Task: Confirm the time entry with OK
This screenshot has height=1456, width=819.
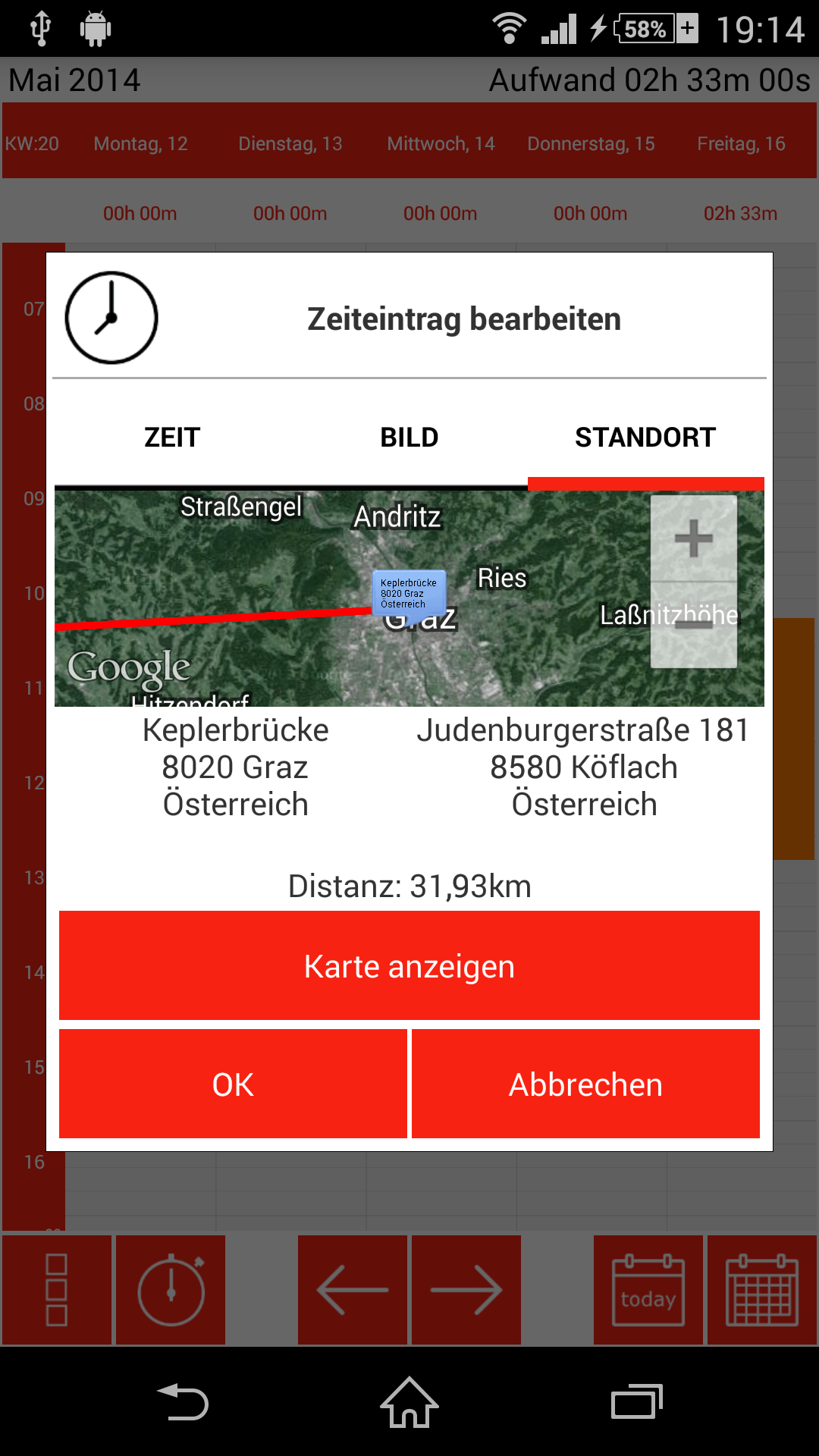Action: tap(233, 1084)
